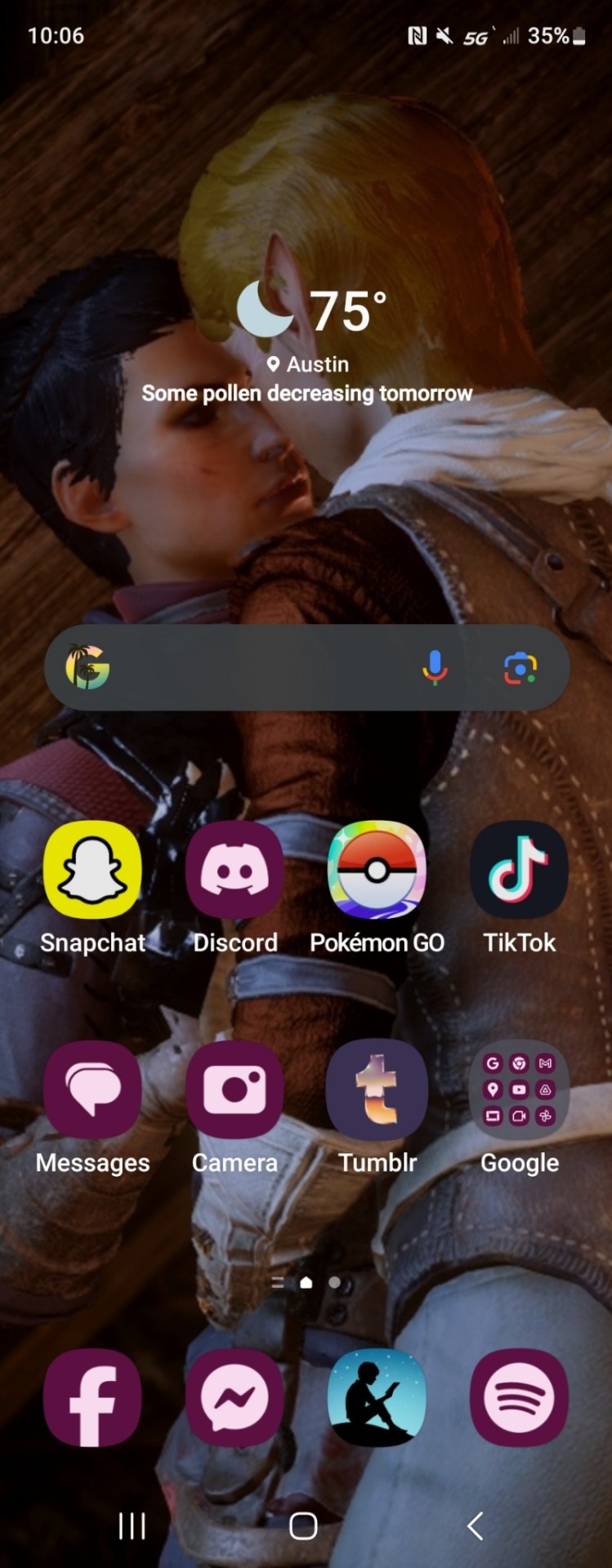
Task: Launch Messenger from the dock
Action: 235,1397
